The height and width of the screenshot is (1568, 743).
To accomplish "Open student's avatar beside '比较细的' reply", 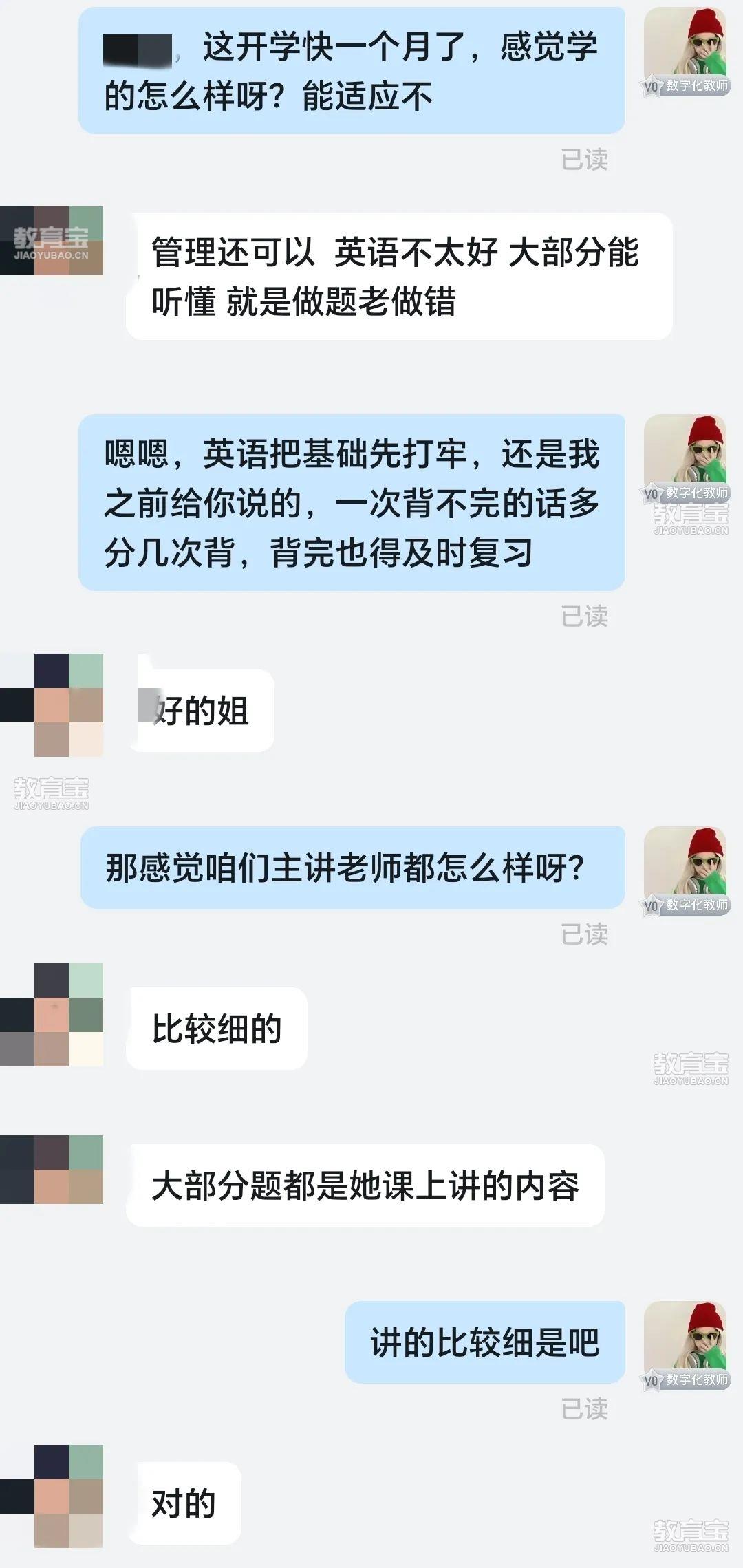I will 52,1015.
